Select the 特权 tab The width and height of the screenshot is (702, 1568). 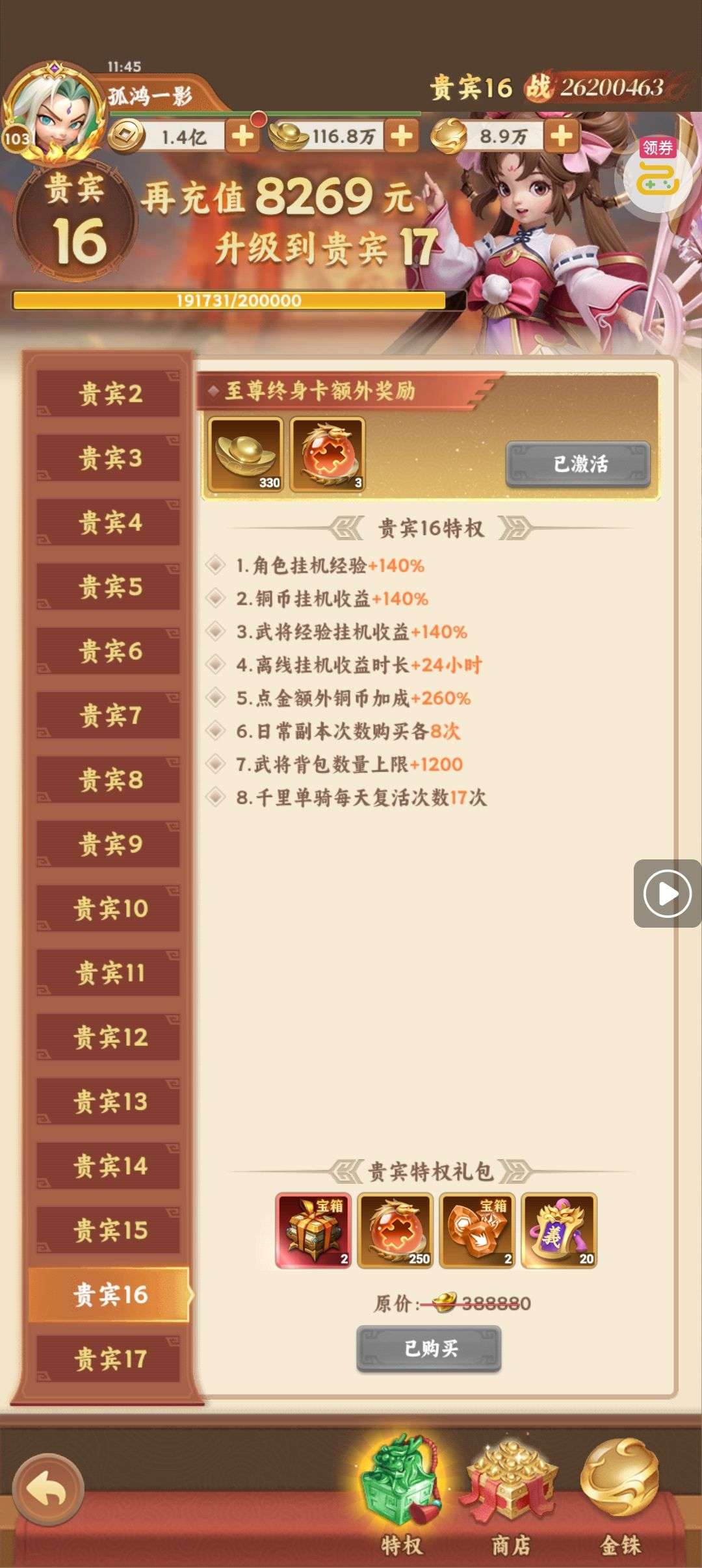[x=401, y=1495]
